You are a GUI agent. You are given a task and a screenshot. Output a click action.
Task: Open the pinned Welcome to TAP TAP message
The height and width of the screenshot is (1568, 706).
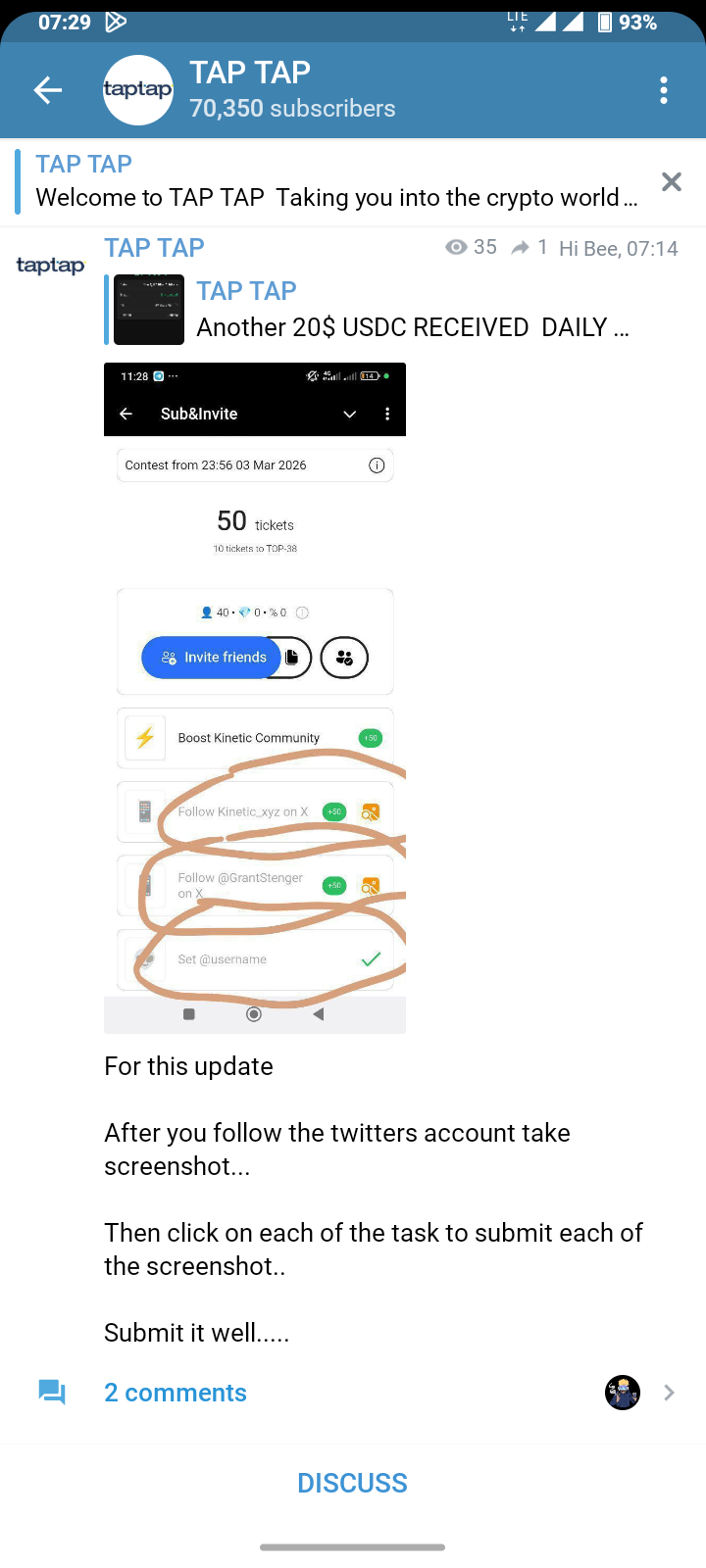click(333, 182)
